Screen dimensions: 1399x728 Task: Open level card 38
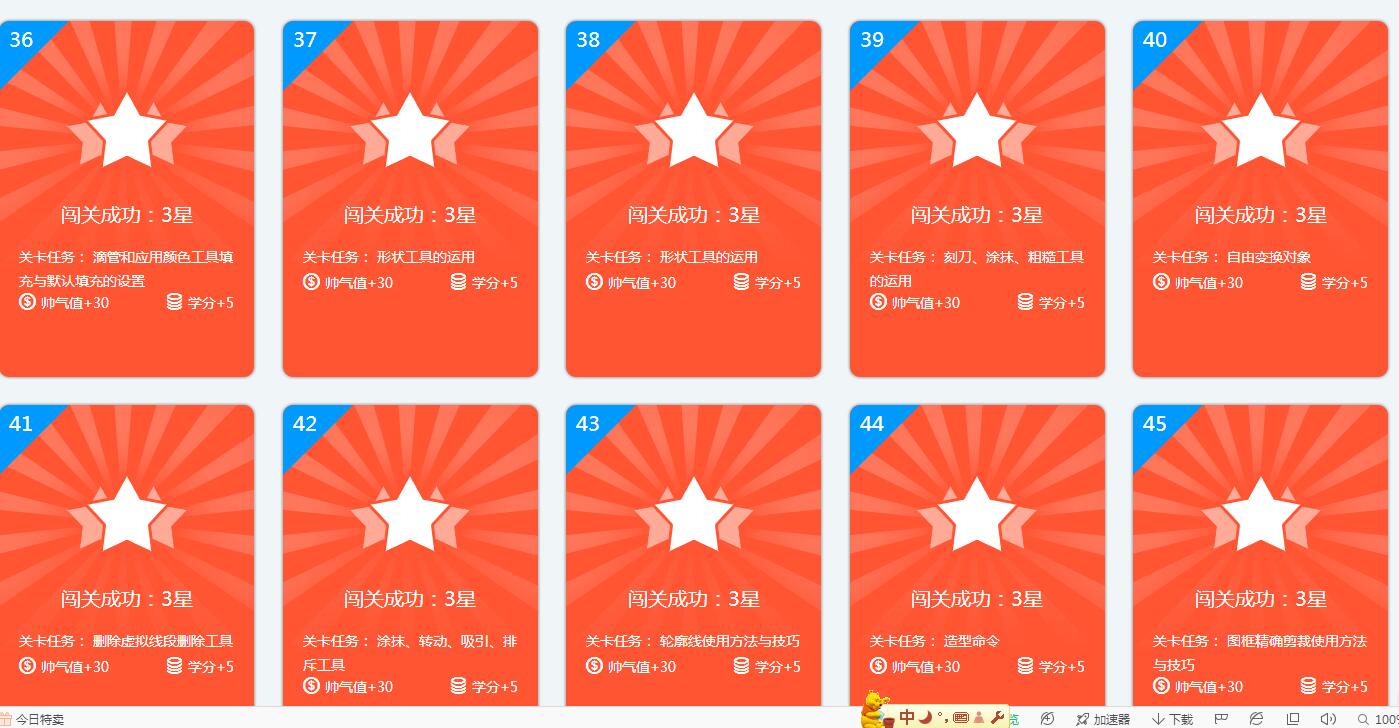coord(693,198)
